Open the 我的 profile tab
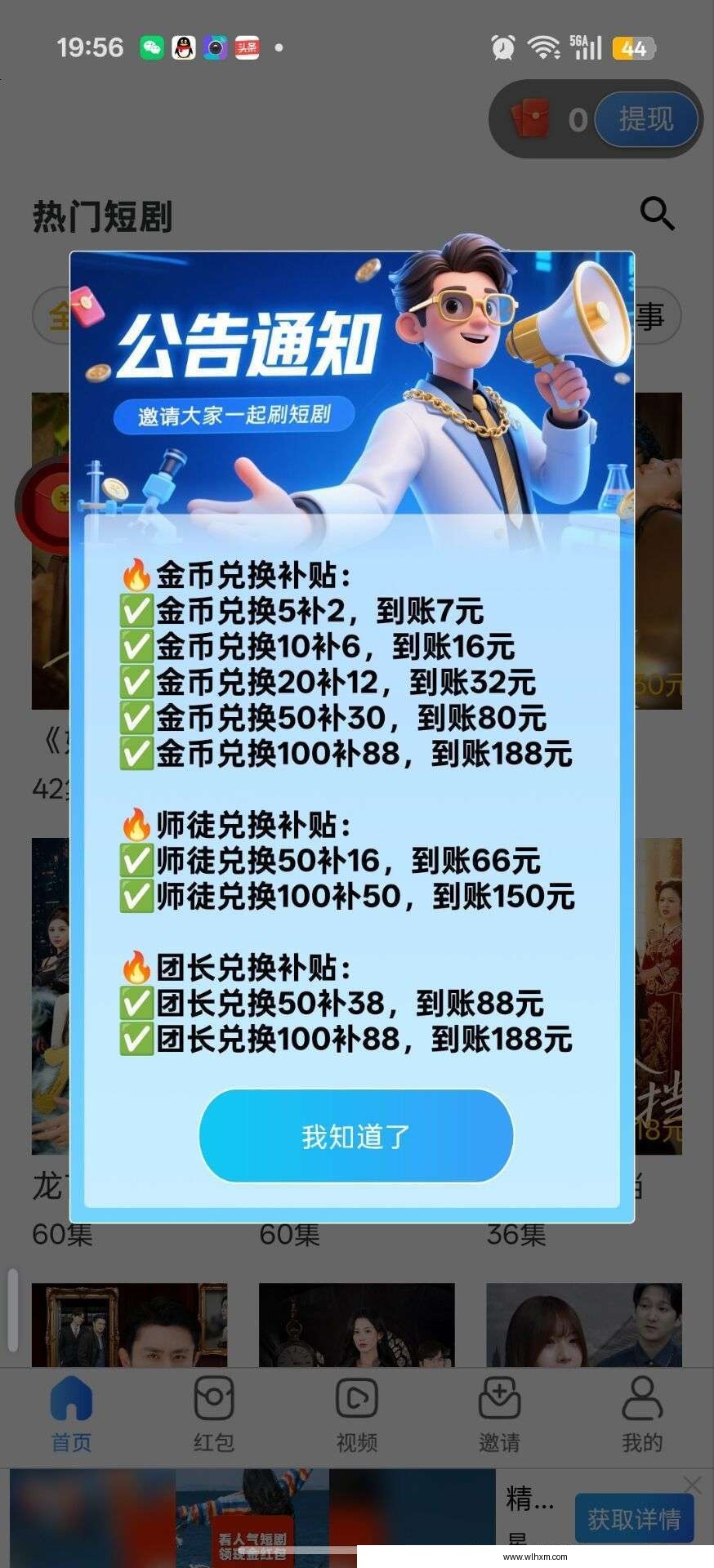Image resolution: width=714 pixels, height=1568 pixels. (x=642, y=1414)
